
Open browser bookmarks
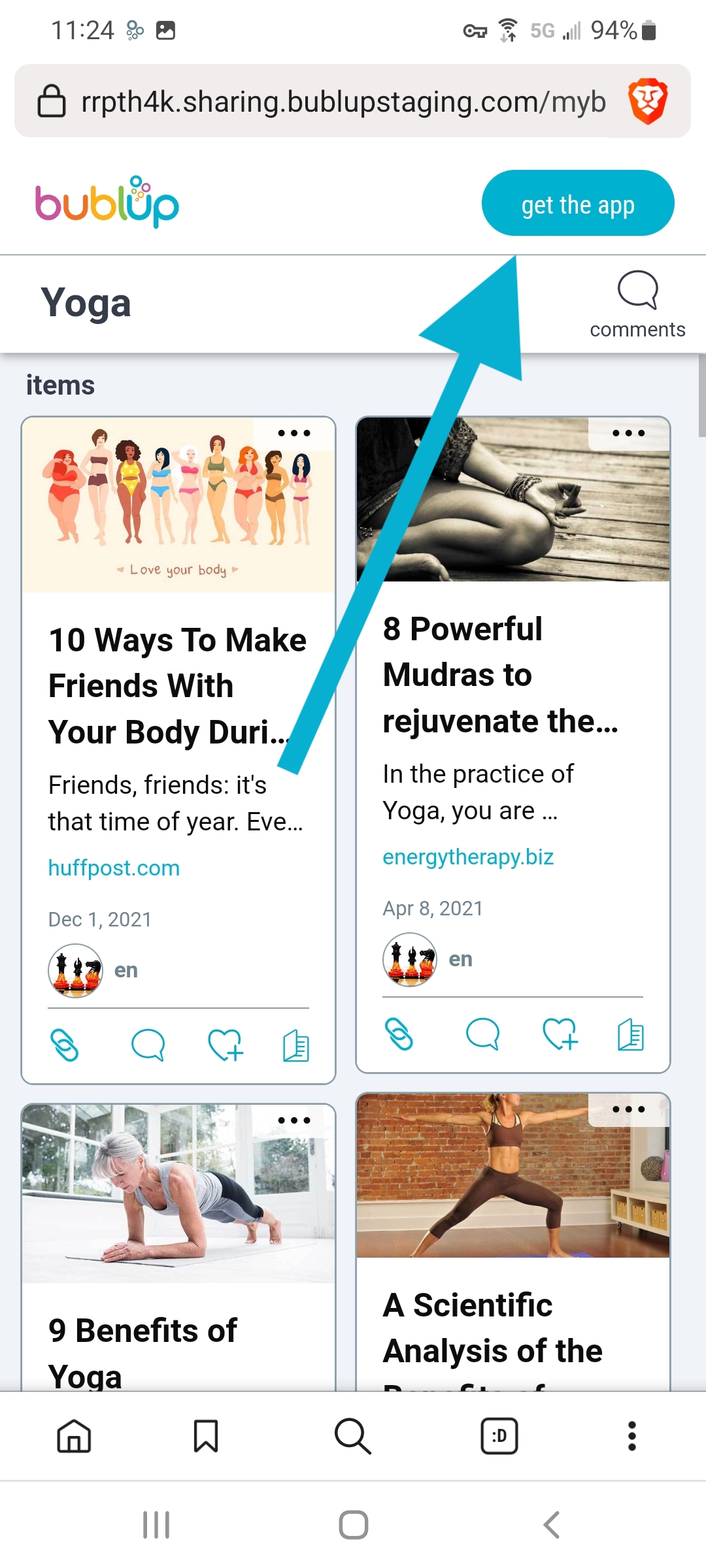coord(206,1436)
